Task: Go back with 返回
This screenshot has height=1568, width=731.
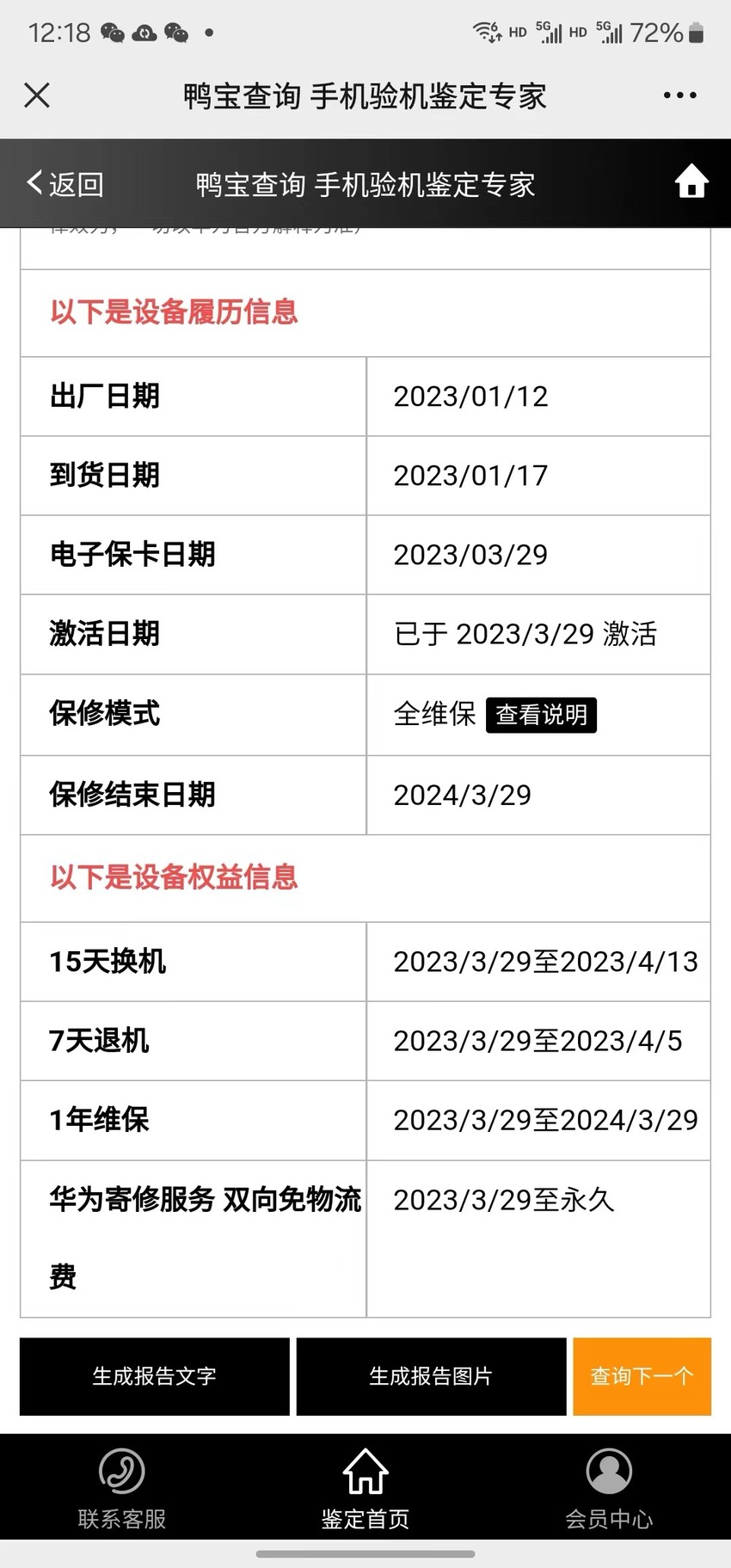Action: 66,183
